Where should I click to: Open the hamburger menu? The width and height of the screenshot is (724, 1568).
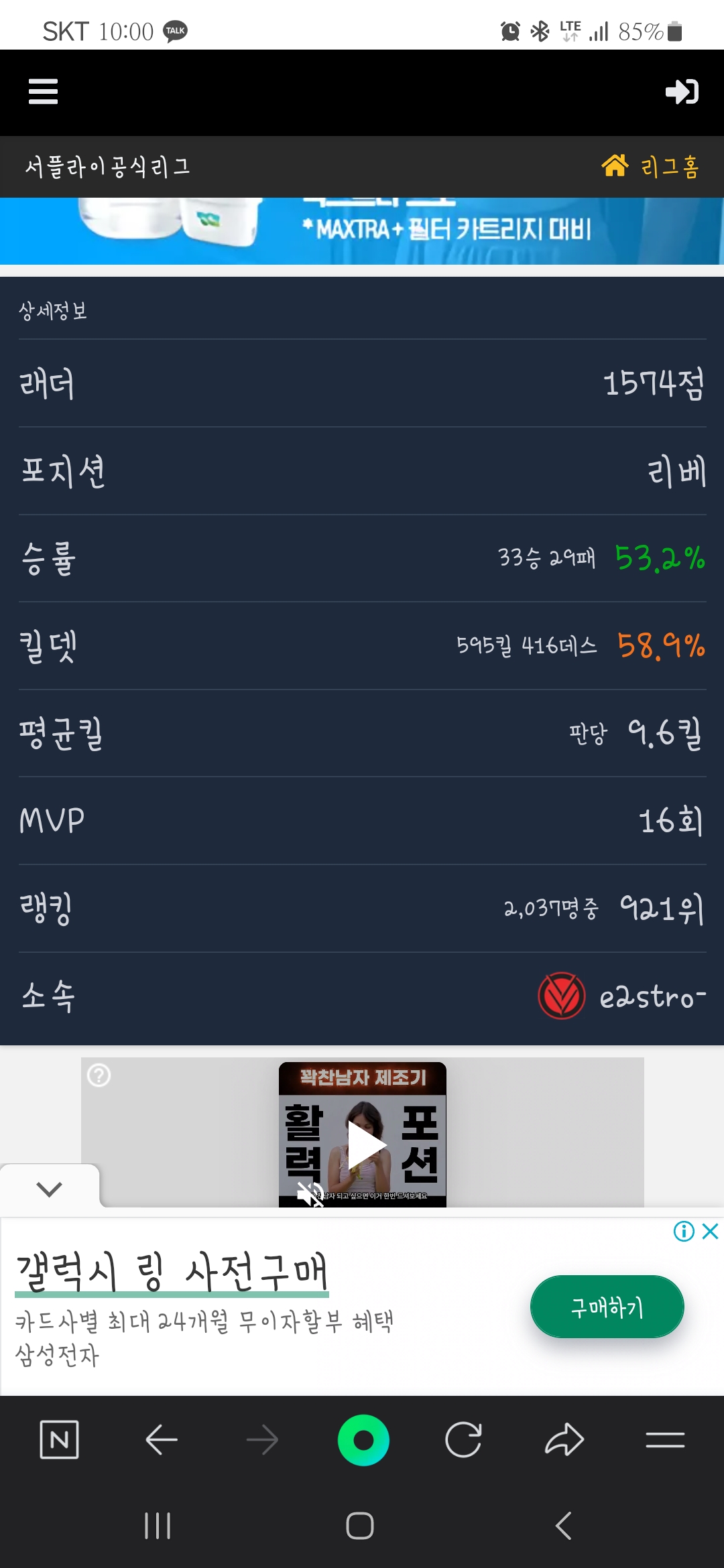pos(43,92)
